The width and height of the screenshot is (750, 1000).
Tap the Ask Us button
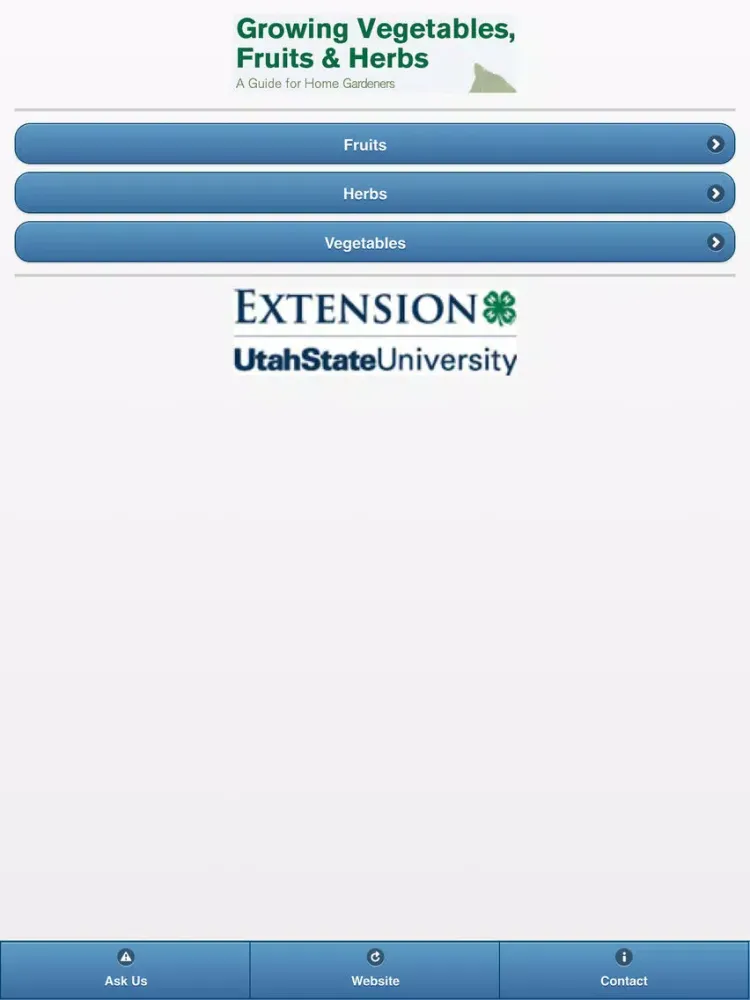[125, 969]
